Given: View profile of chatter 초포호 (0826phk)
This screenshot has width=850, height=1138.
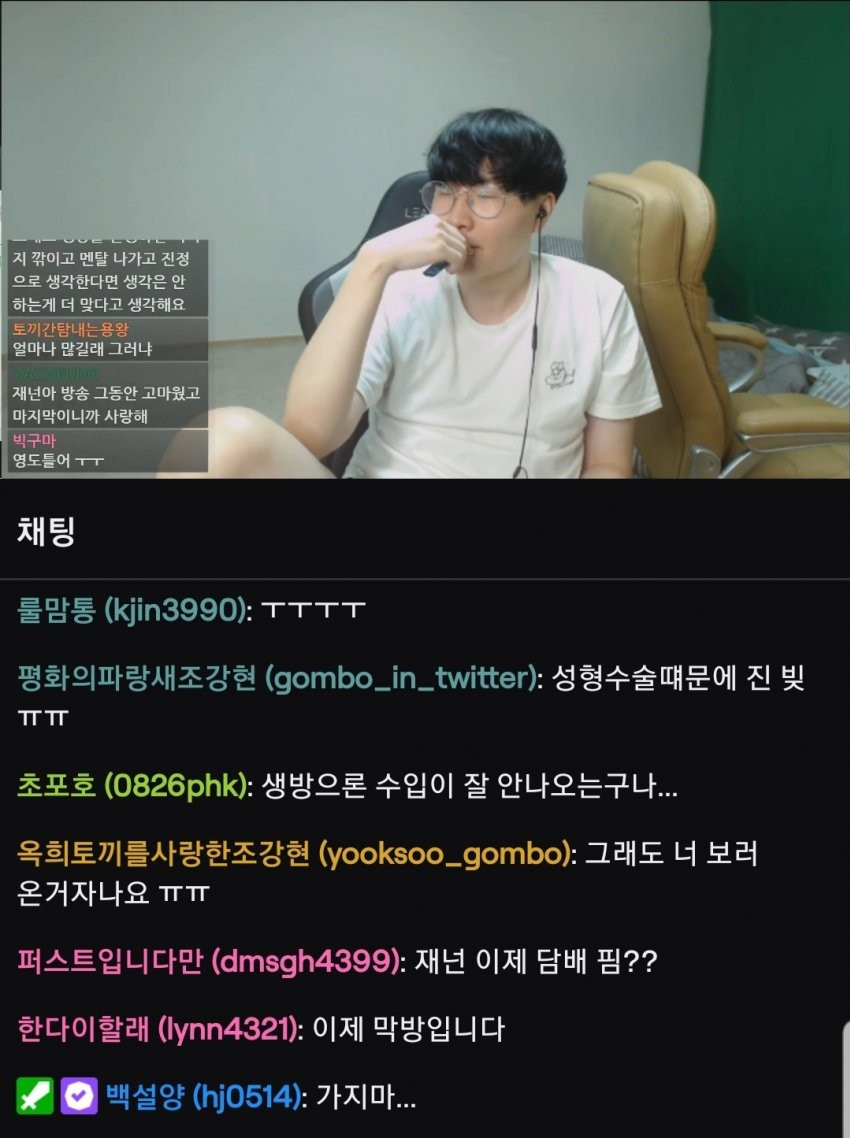Looking at the screenshot, I should (131, 786).
